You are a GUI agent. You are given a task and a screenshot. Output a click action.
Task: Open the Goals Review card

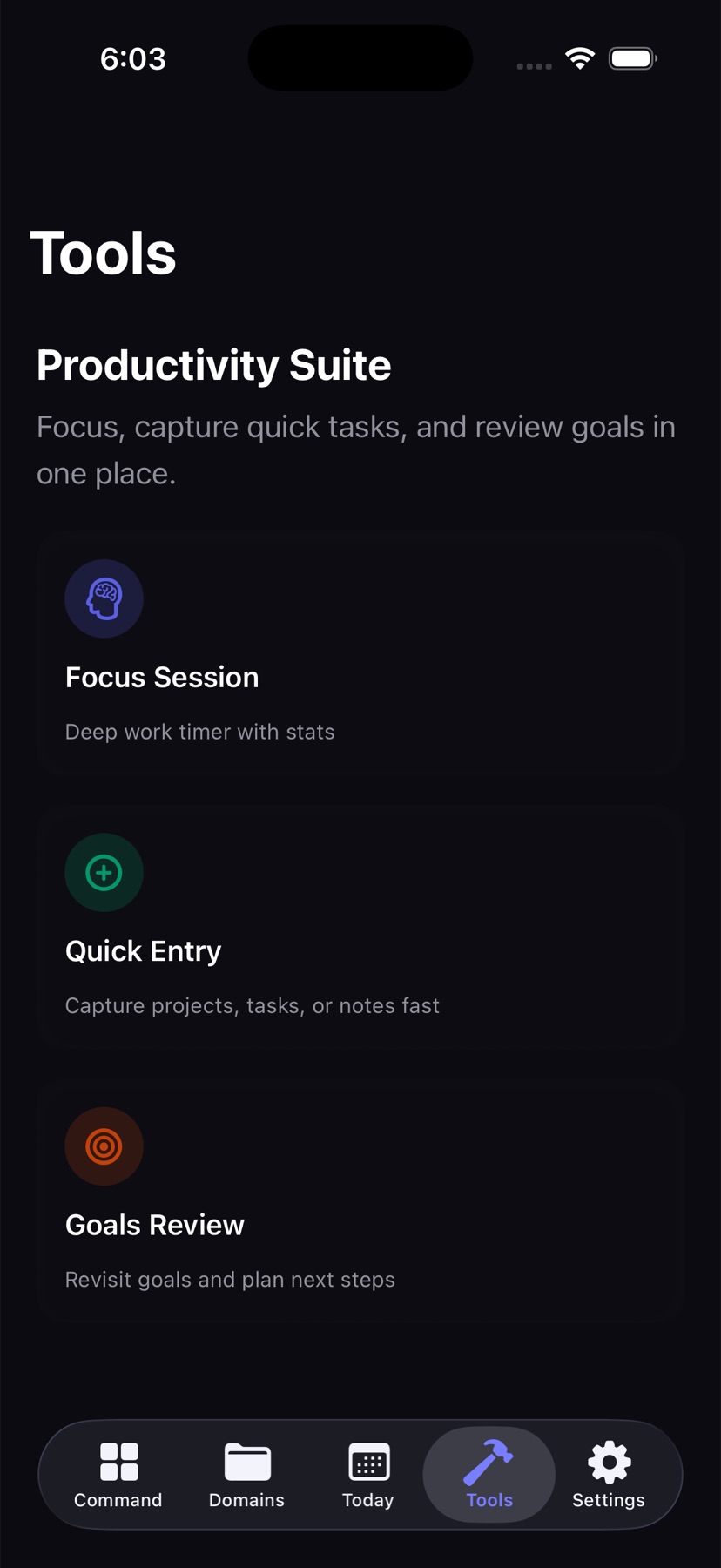point(360,1200)
